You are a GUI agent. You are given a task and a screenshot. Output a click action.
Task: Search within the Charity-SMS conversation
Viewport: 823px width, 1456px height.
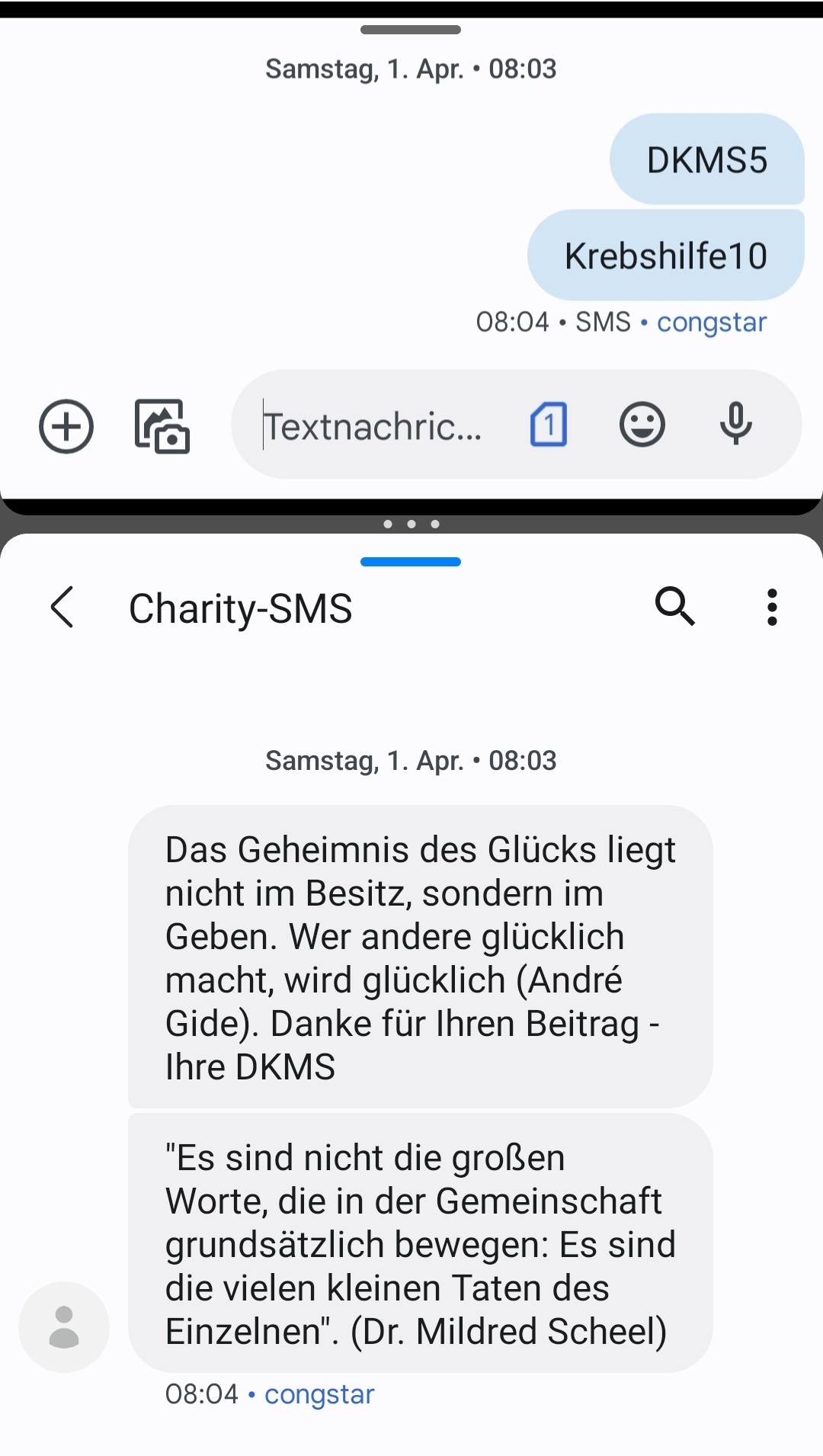pos(675,608)
